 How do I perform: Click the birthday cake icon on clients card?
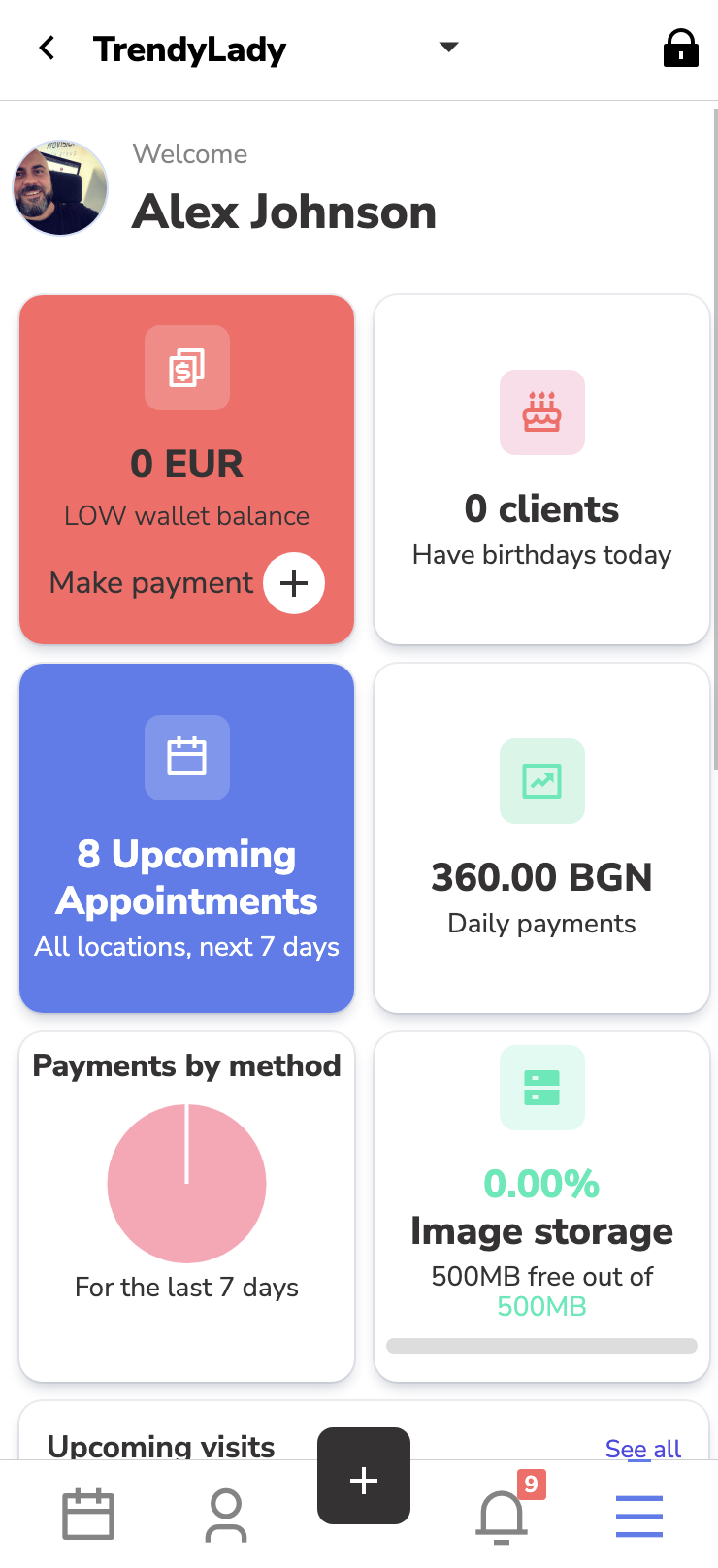click(541, 412)
